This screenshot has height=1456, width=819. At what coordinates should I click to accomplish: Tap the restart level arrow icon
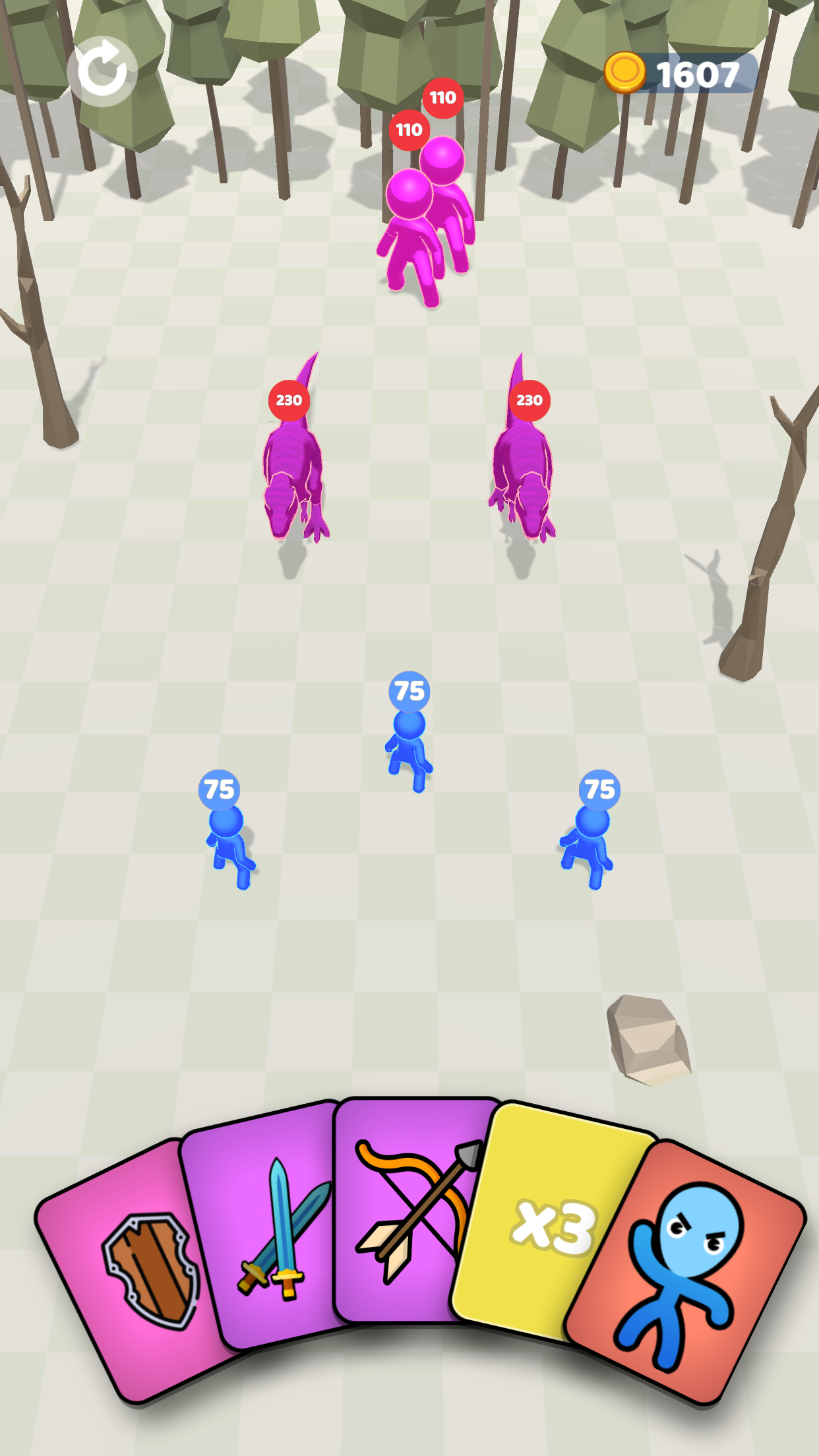pos(102,71)
